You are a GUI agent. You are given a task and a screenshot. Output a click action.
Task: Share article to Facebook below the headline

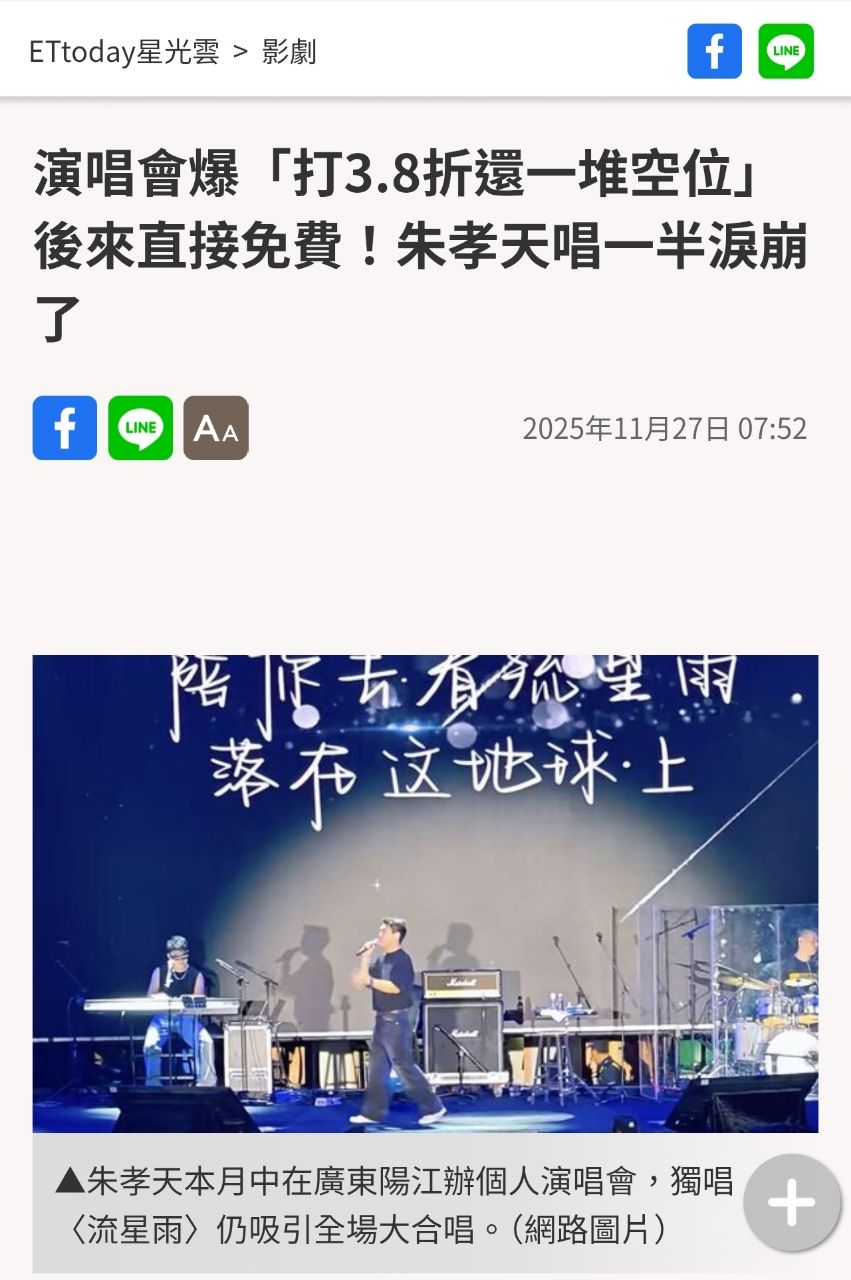click(x=65, y=428)
